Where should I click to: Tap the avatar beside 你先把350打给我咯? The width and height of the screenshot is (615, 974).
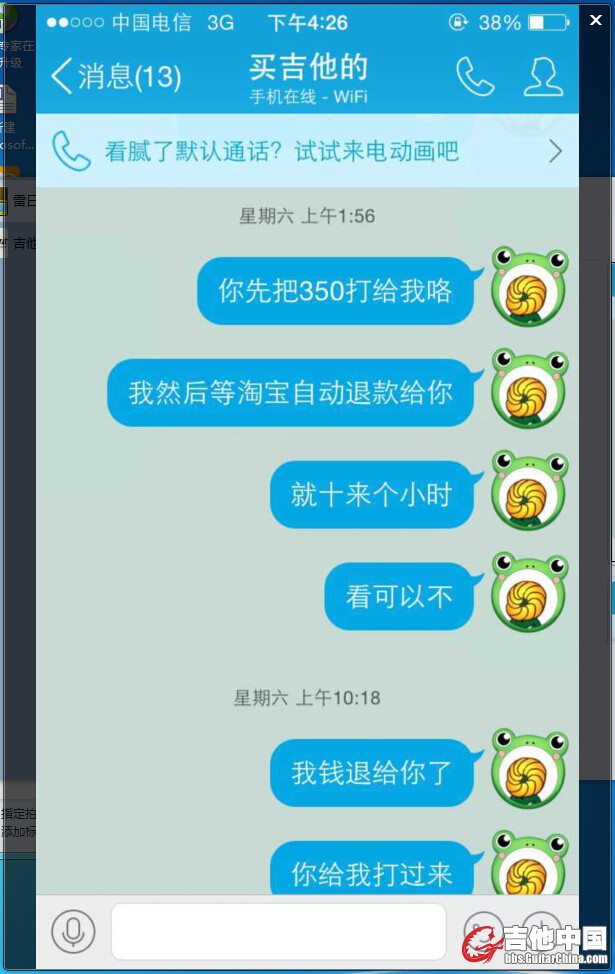tap(529, 287)
